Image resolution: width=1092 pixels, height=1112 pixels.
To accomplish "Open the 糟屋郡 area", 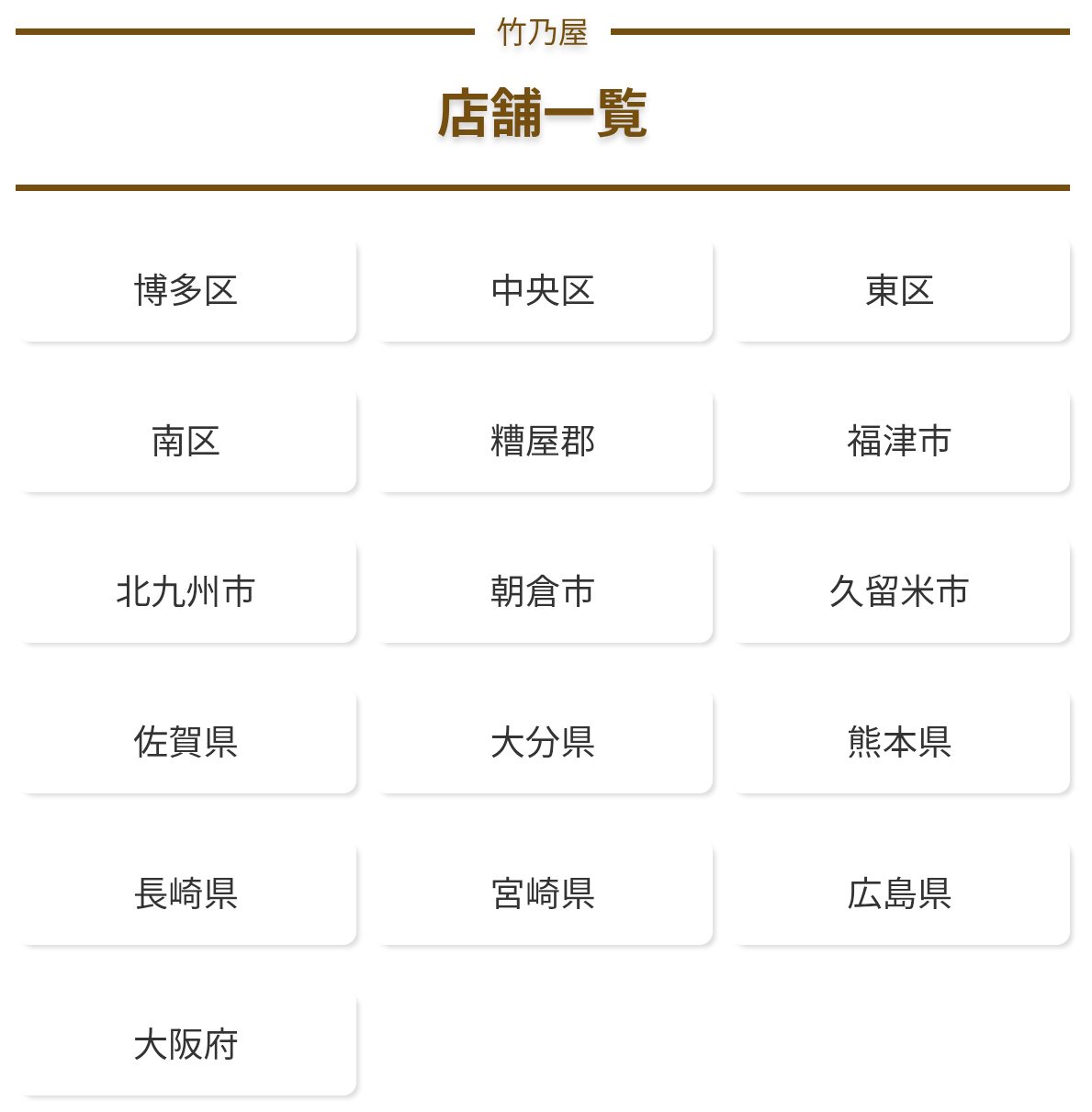I will pyautogui.click(x=543, y=442).
